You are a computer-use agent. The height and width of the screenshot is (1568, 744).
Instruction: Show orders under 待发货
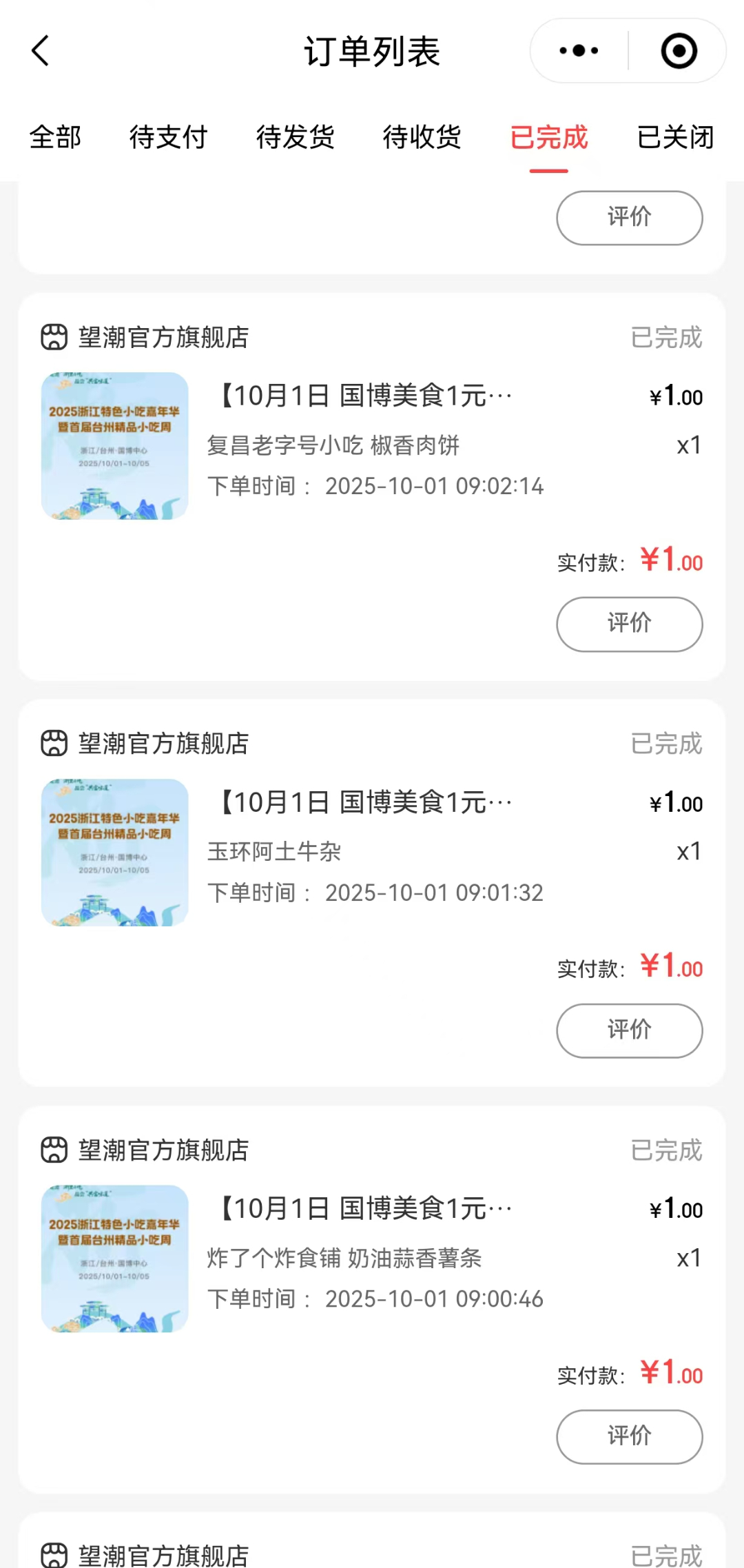pyautogui.click(x=295, y=137)
